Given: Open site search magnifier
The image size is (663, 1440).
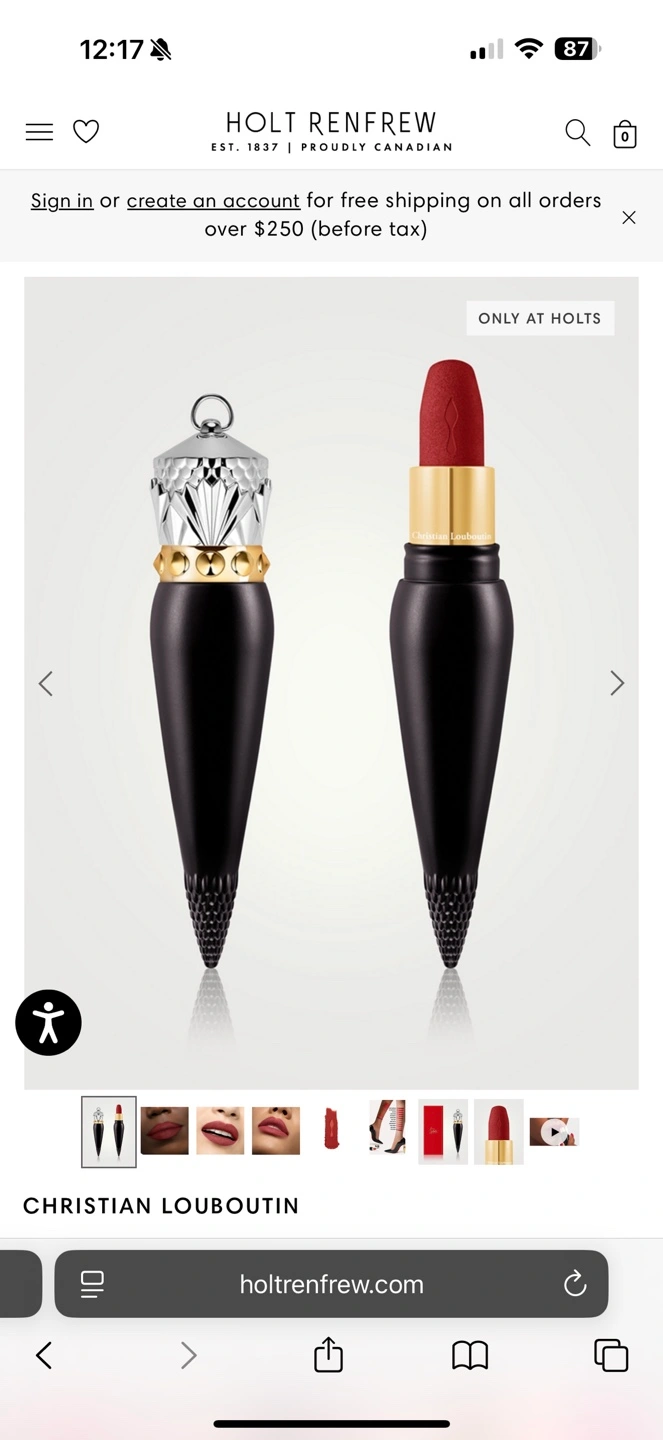Looking at the screenshot, I should point(577,132).
